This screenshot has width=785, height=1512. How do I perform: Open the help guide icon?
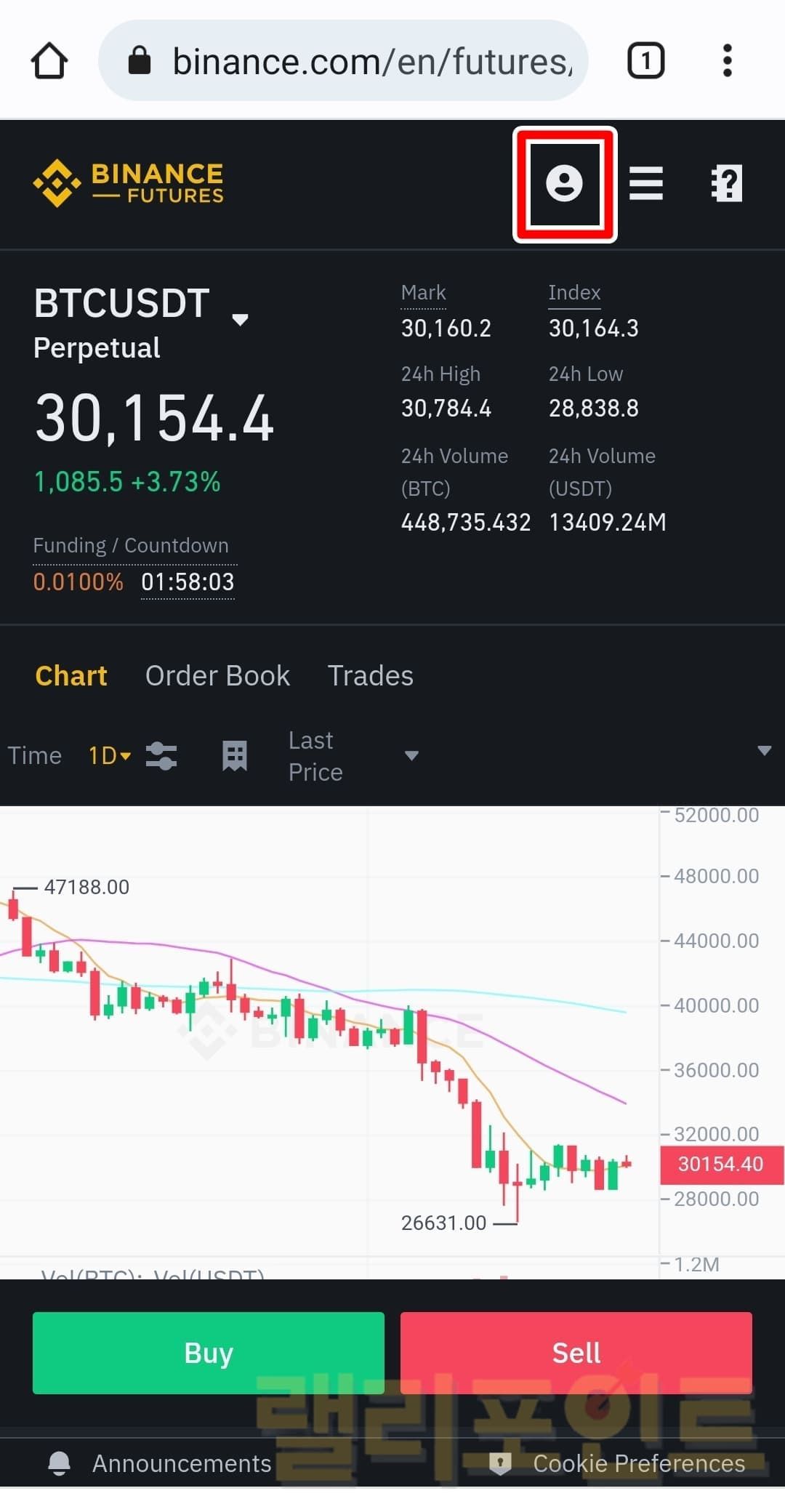[726, 183]
